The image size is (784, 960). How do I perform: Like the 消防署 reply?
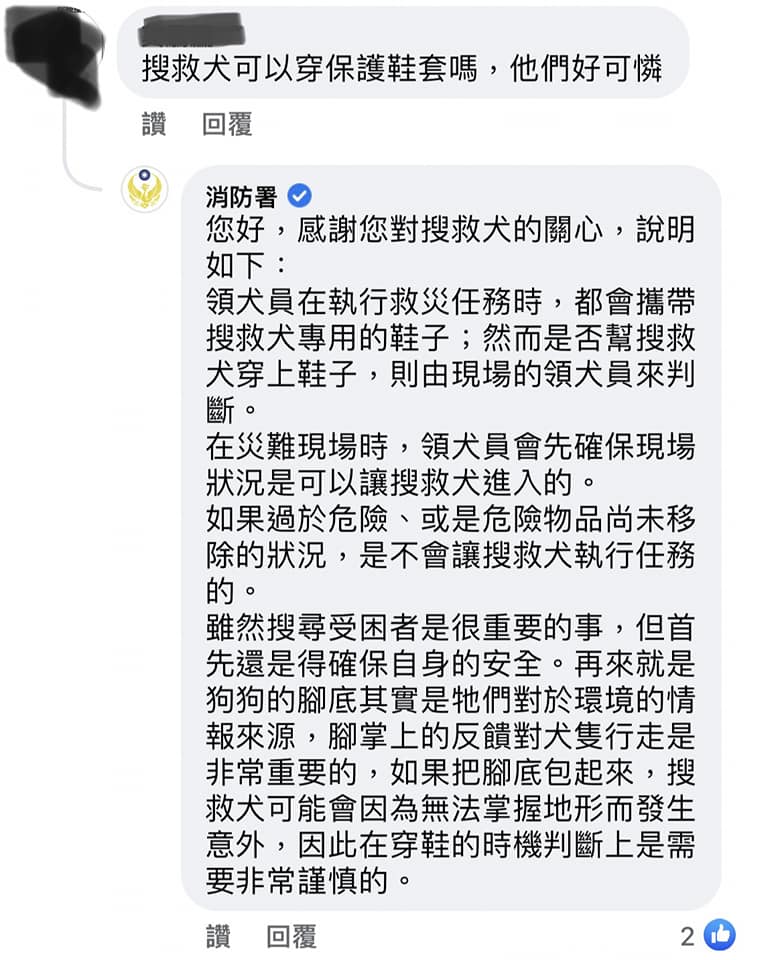pyautogui.click(x=217, y=936)
